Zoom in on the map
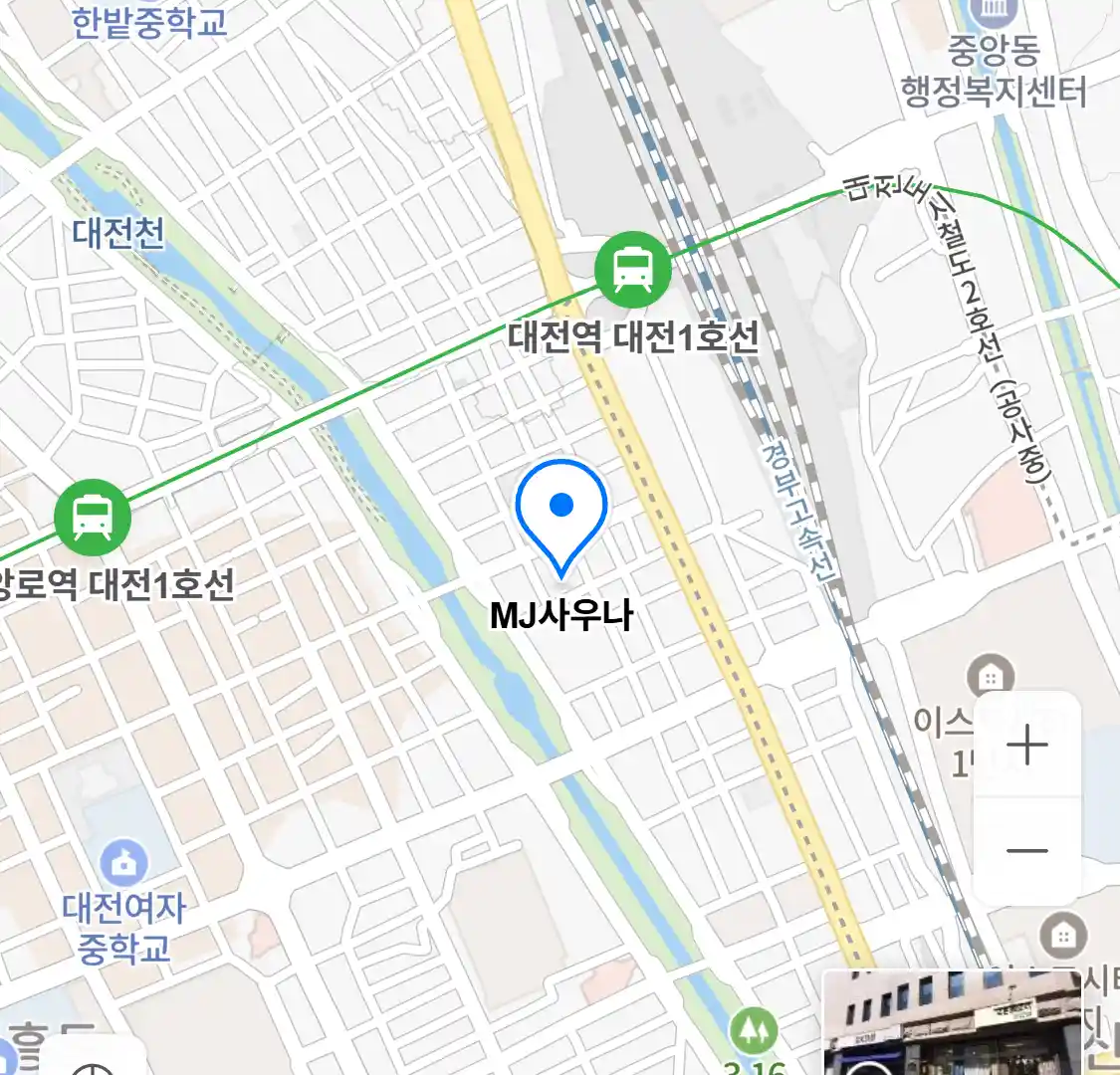Viewport: 1120px width, 1075px height. click(x=1026, y=746)
